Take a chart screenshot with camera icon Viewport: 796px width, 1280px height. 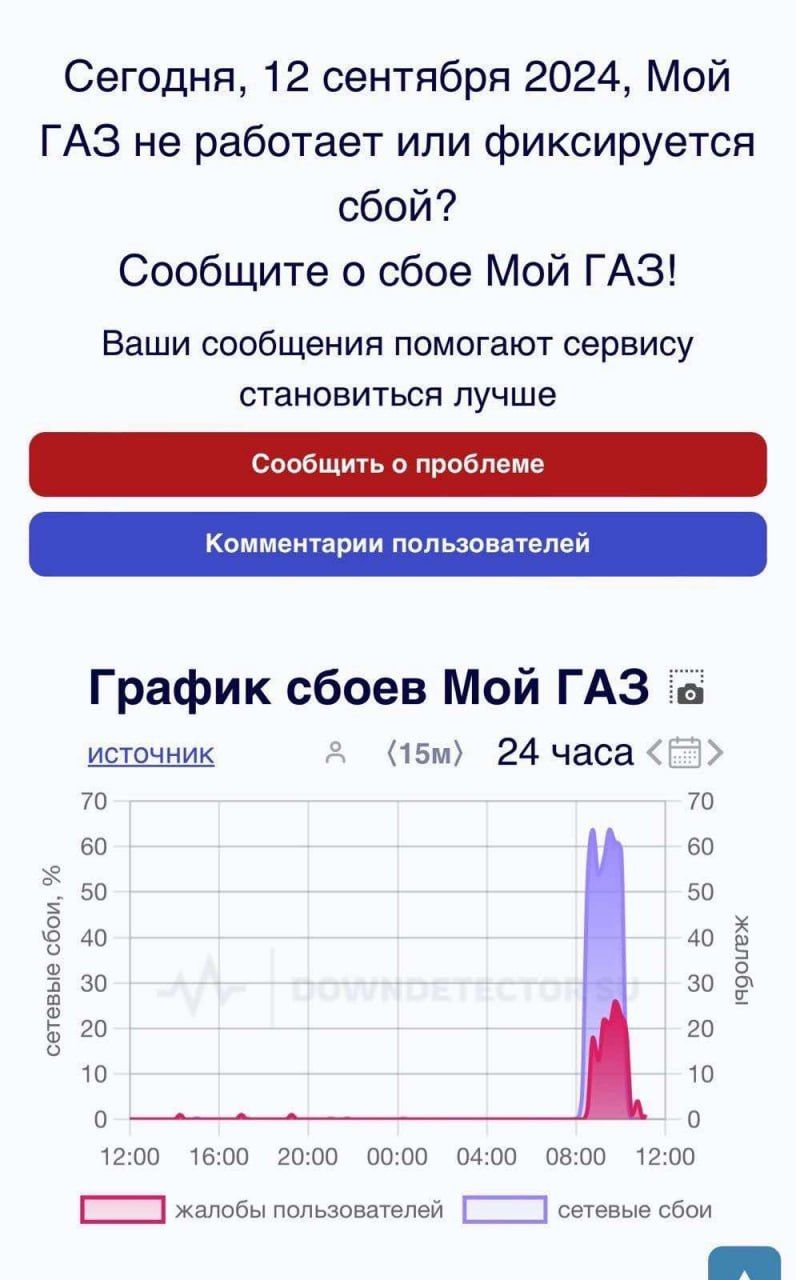[687, 687]
